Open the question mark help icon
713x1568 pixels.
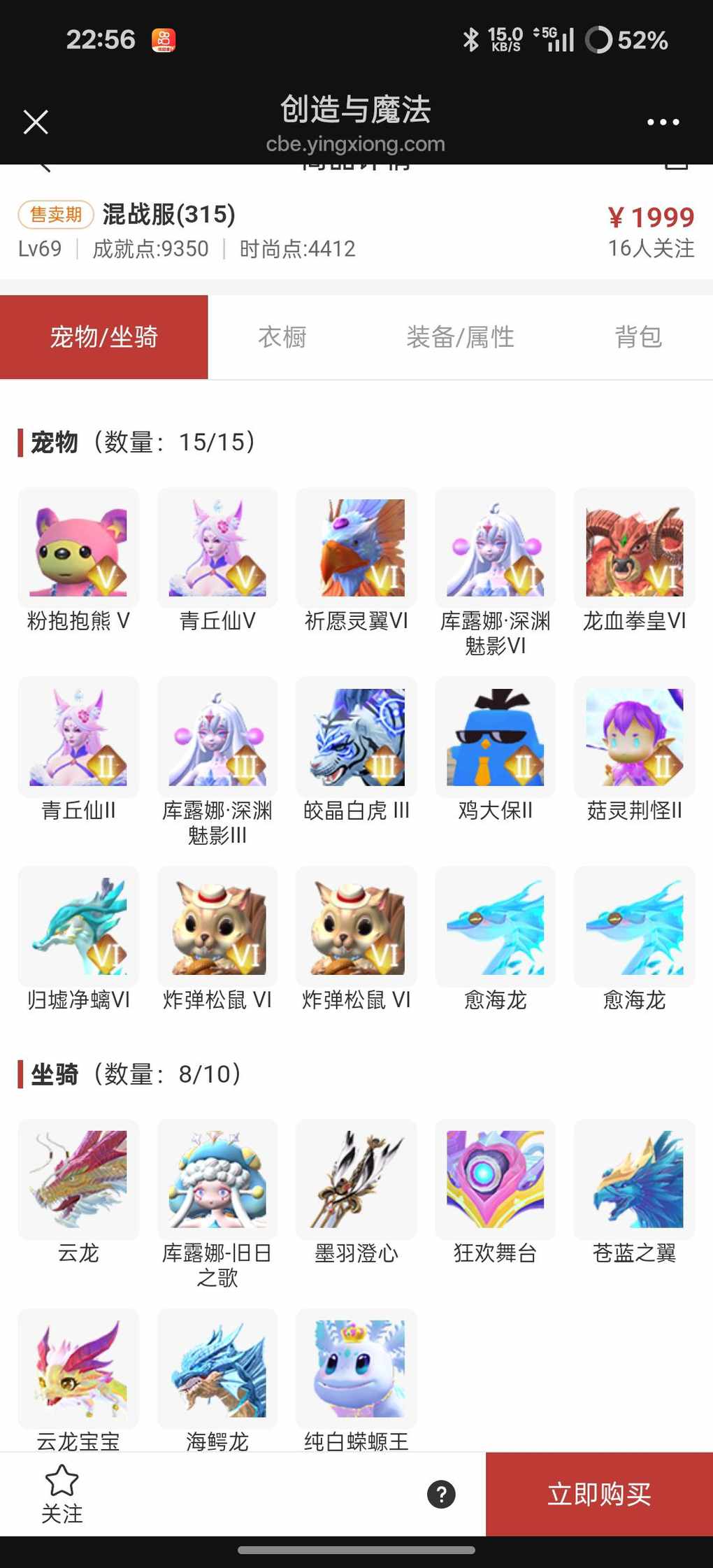click(x=441, y=1494)
